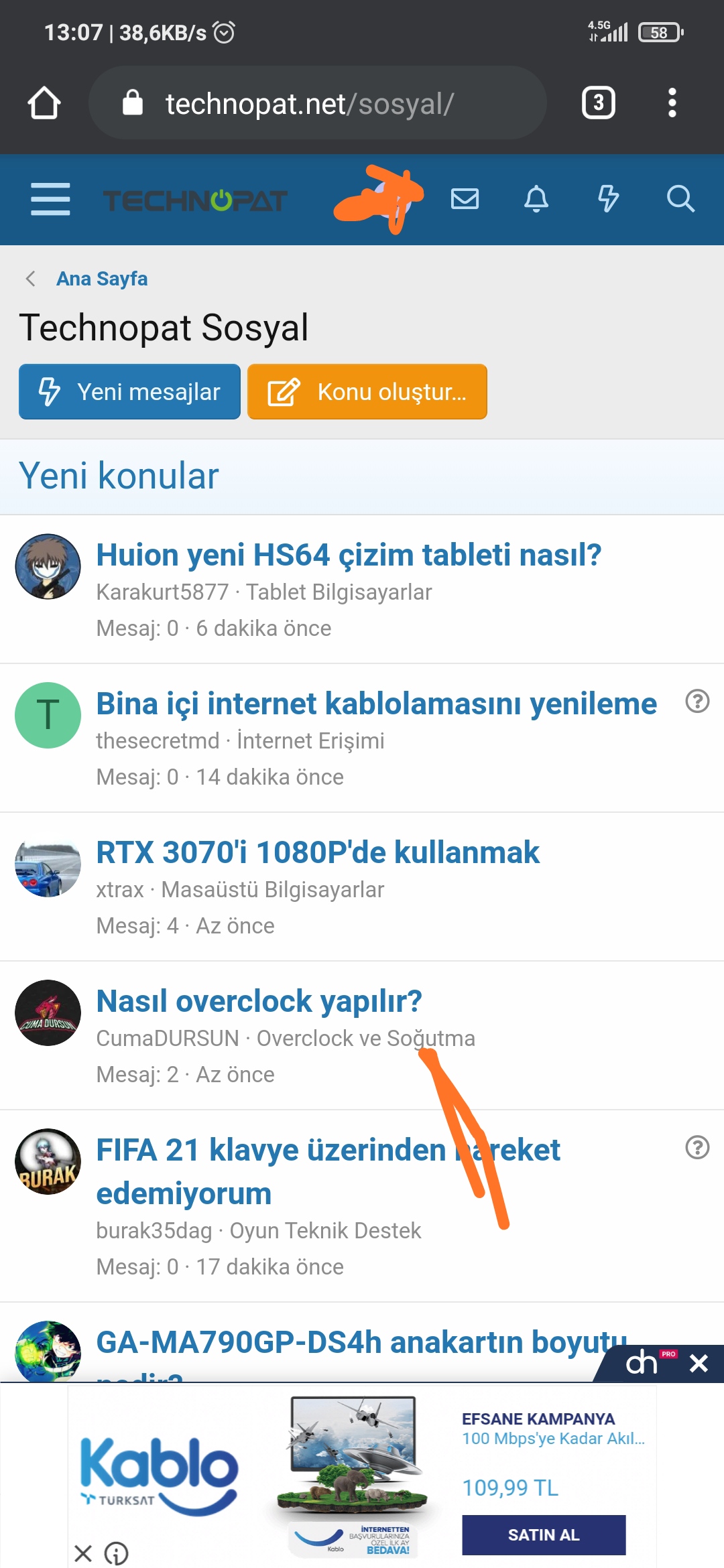Open Huion yeni HS64 çizim tableti thread
Viewport: 724px width, 1568px height.
tap(349, 555)
